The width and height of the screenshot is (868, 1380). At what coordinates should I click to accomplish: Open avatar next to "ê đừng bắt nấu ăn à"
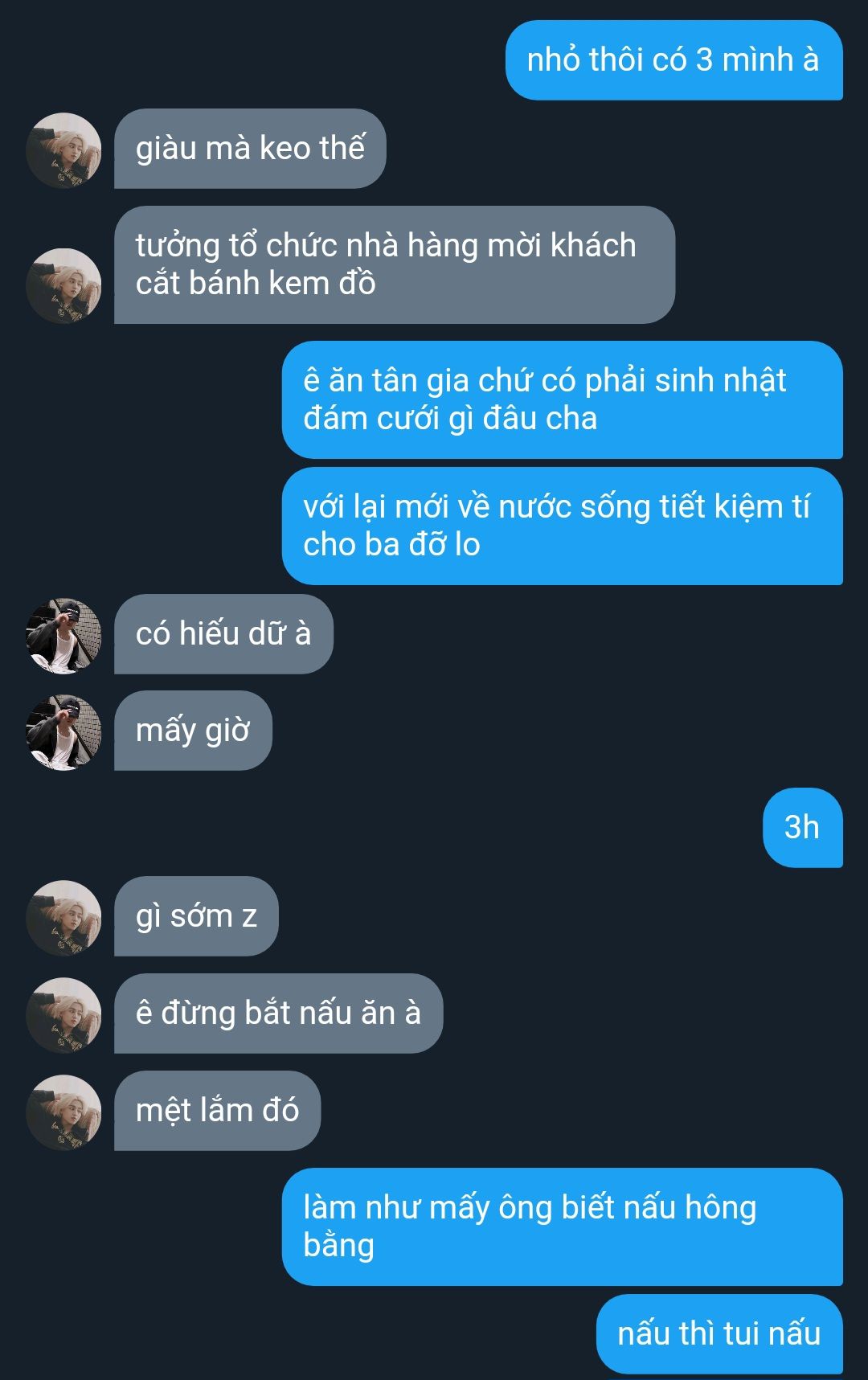(x=63, y=1015)
